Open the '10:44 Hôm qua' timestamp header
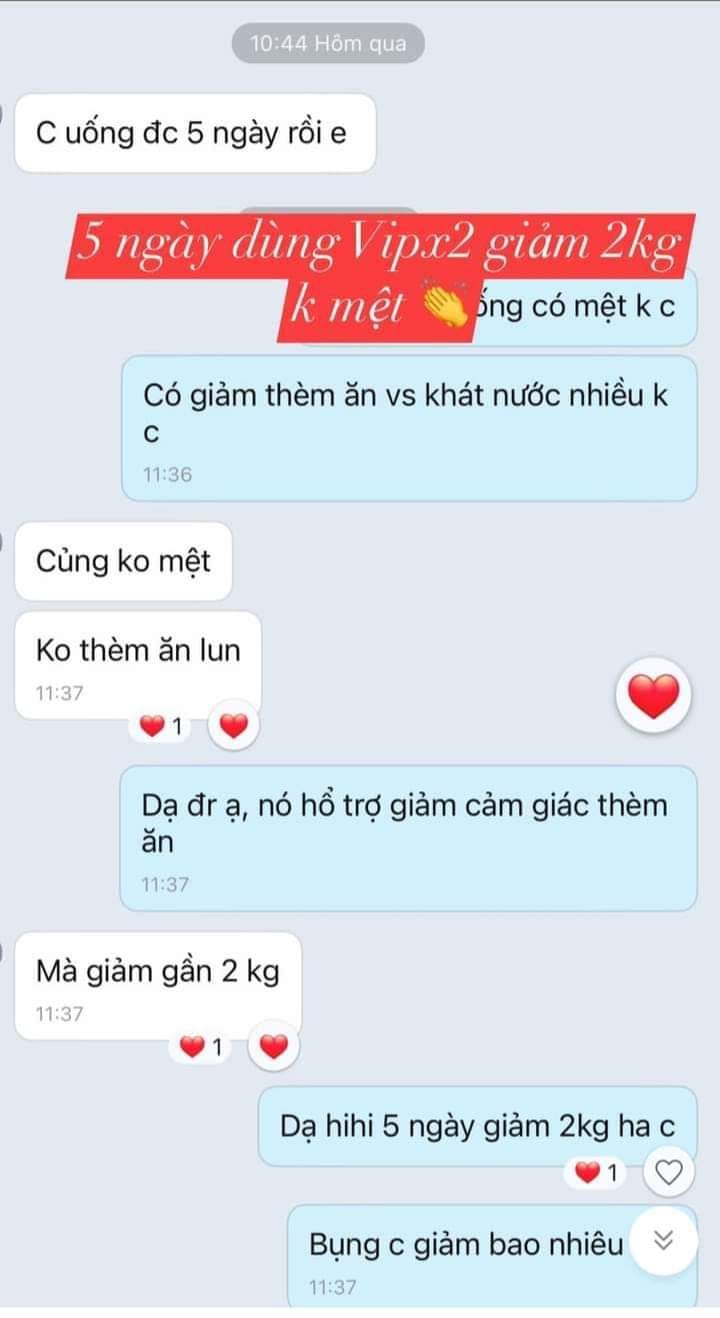720x1318 pixels. 330,43
